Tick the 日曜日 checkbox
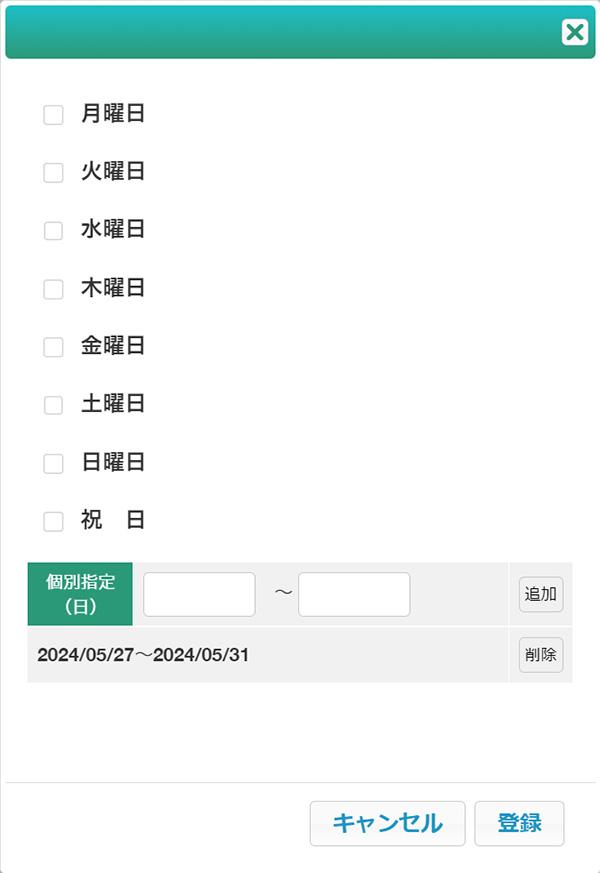Screen dimensions: 600x873 click(53, 463)
